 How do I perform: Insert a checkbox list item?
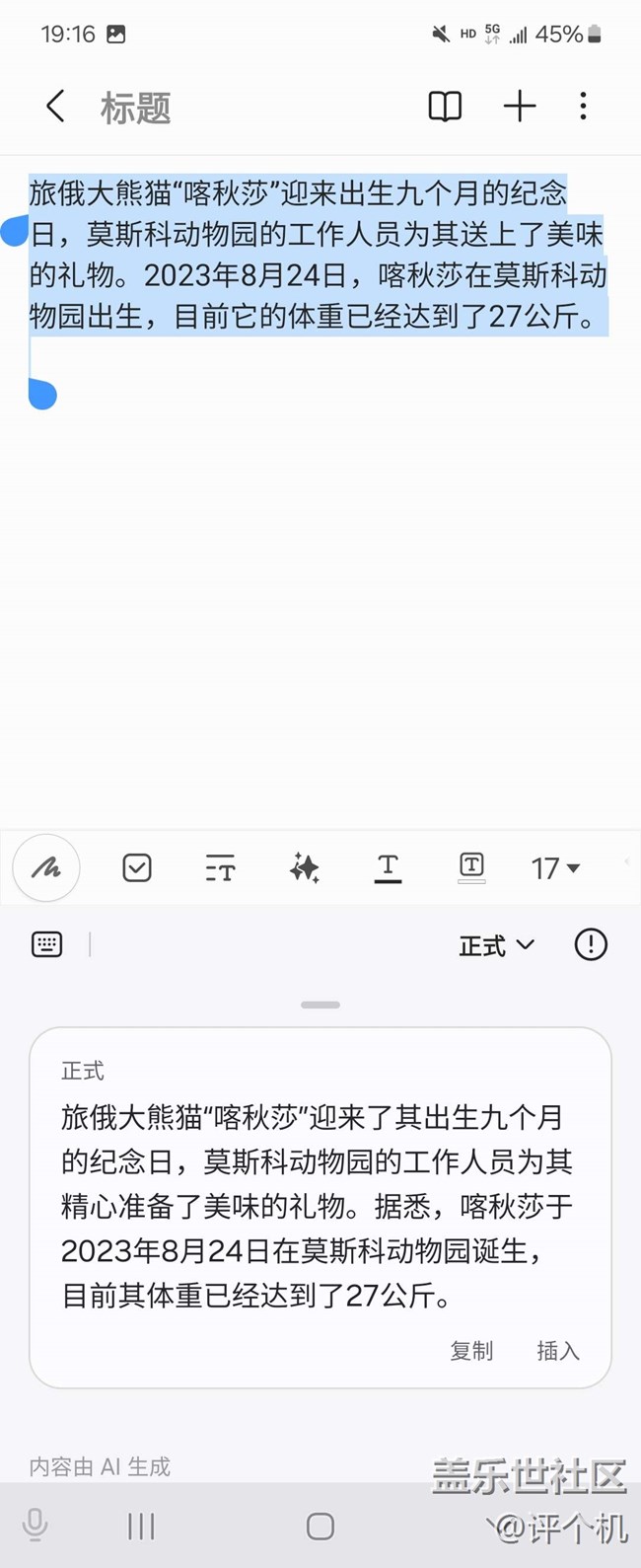tap(137, 867)
